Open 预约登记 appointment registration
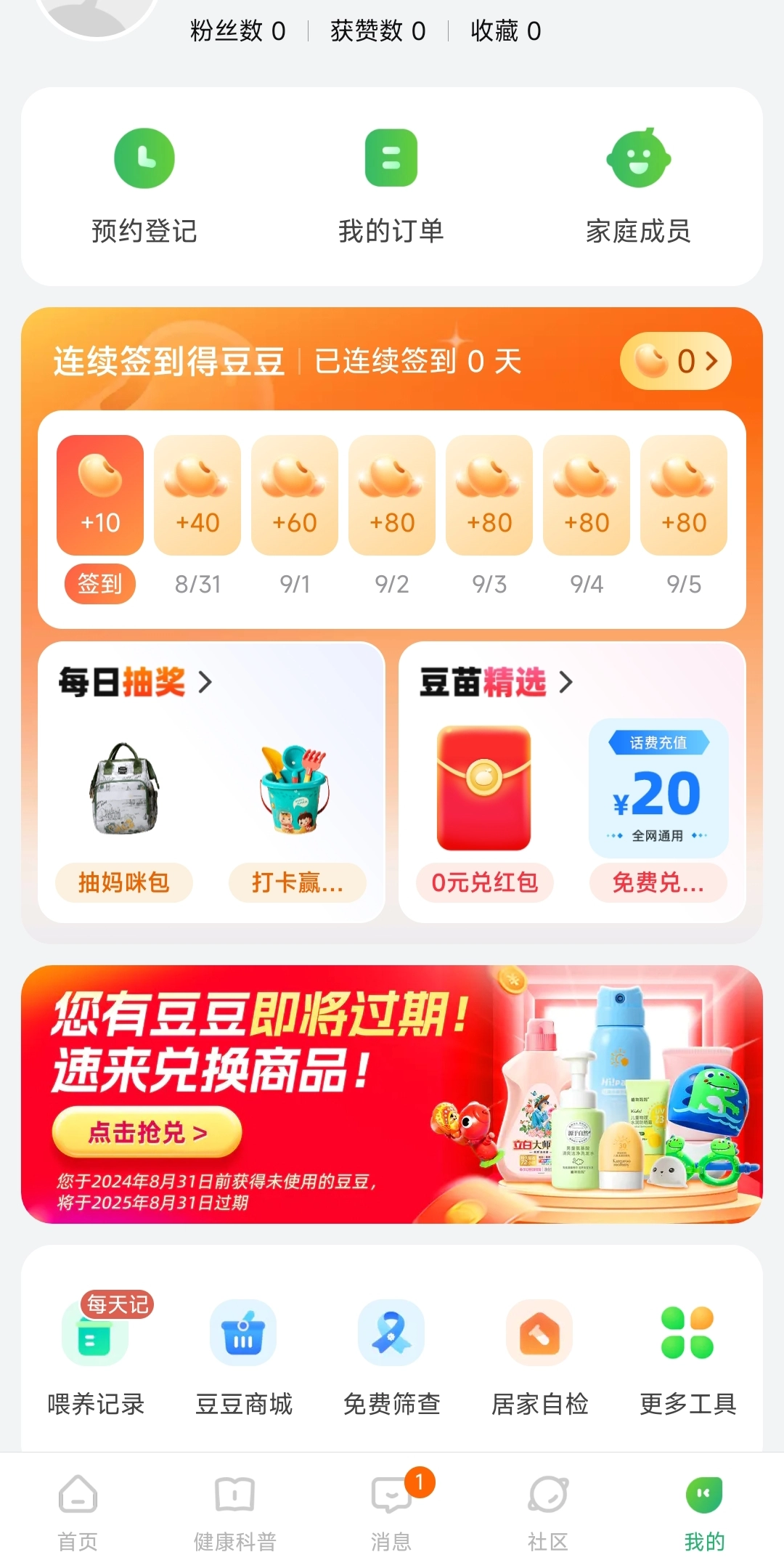 coord(144,187)
